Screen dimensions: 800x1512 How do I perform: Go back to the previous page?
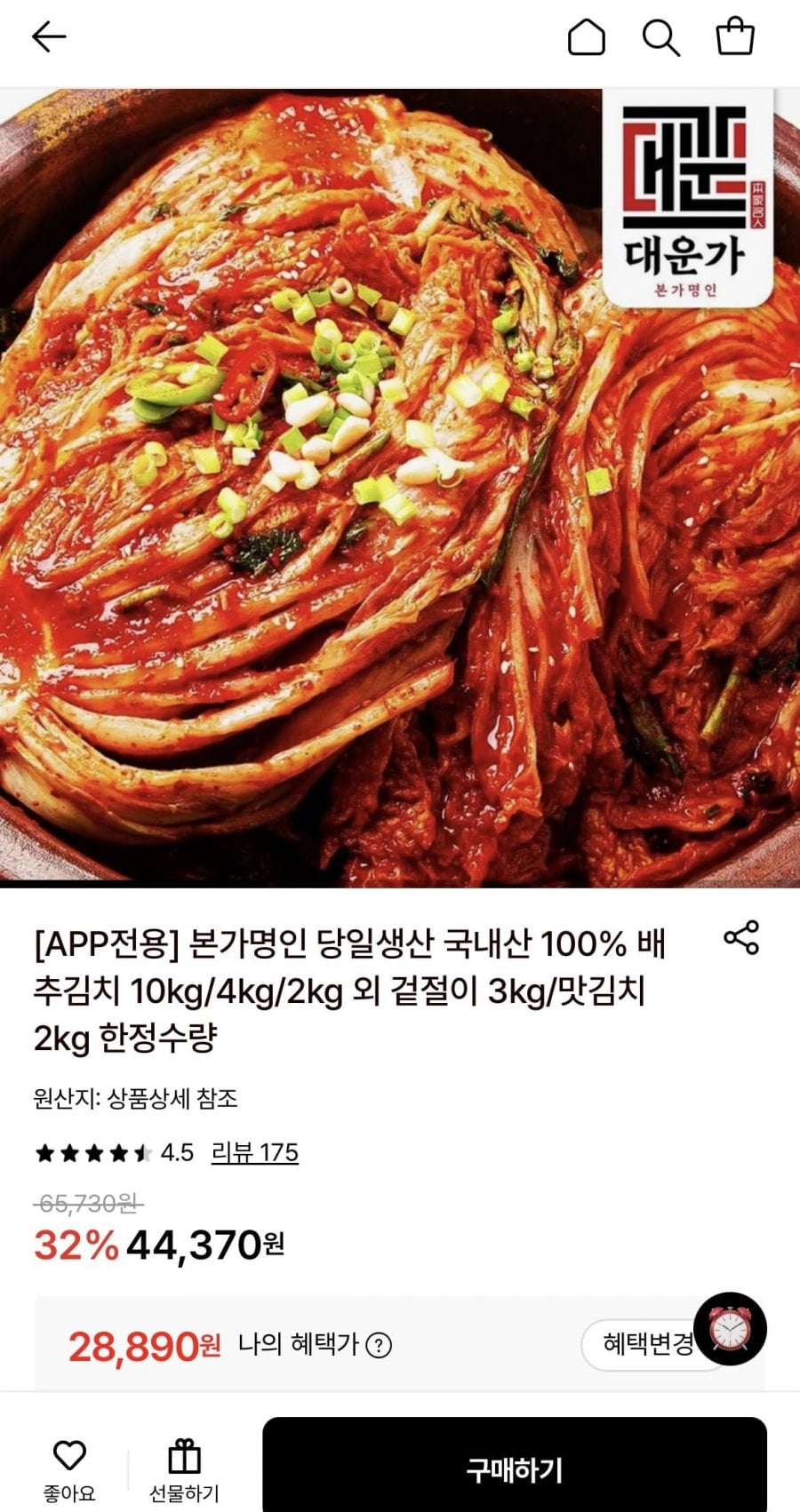(49, 37)
